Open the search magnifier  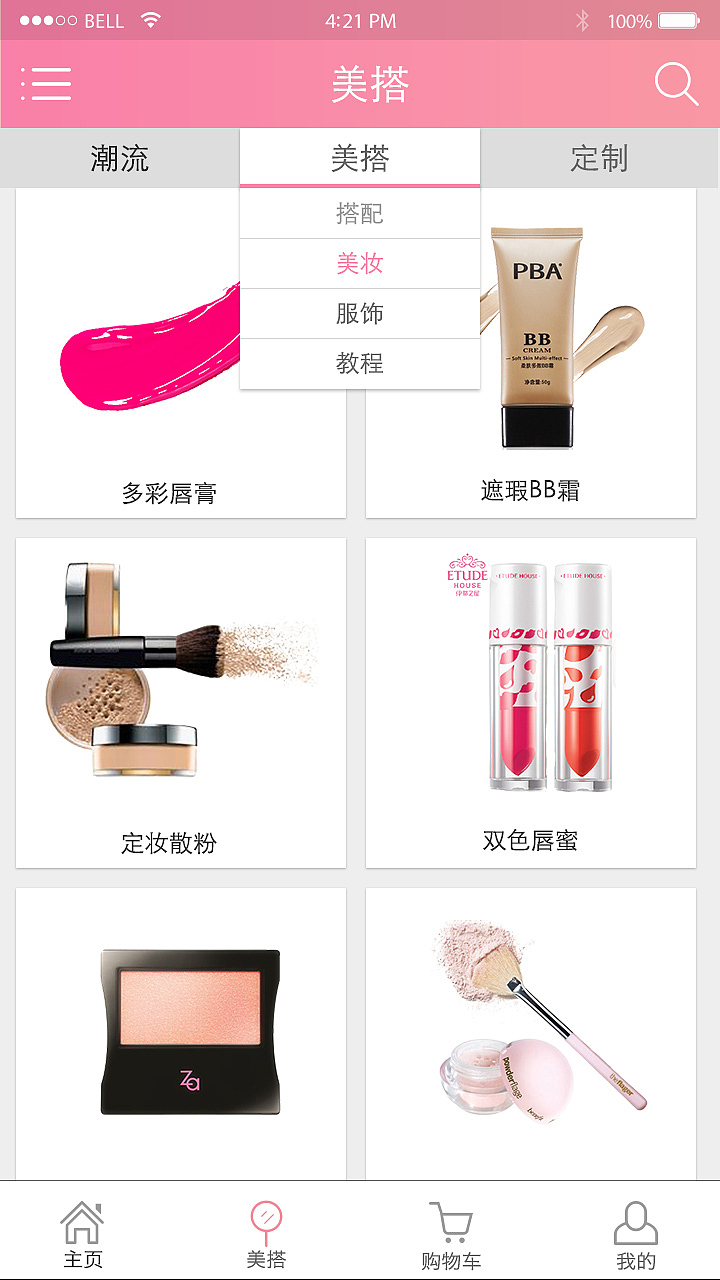point(676,84)
